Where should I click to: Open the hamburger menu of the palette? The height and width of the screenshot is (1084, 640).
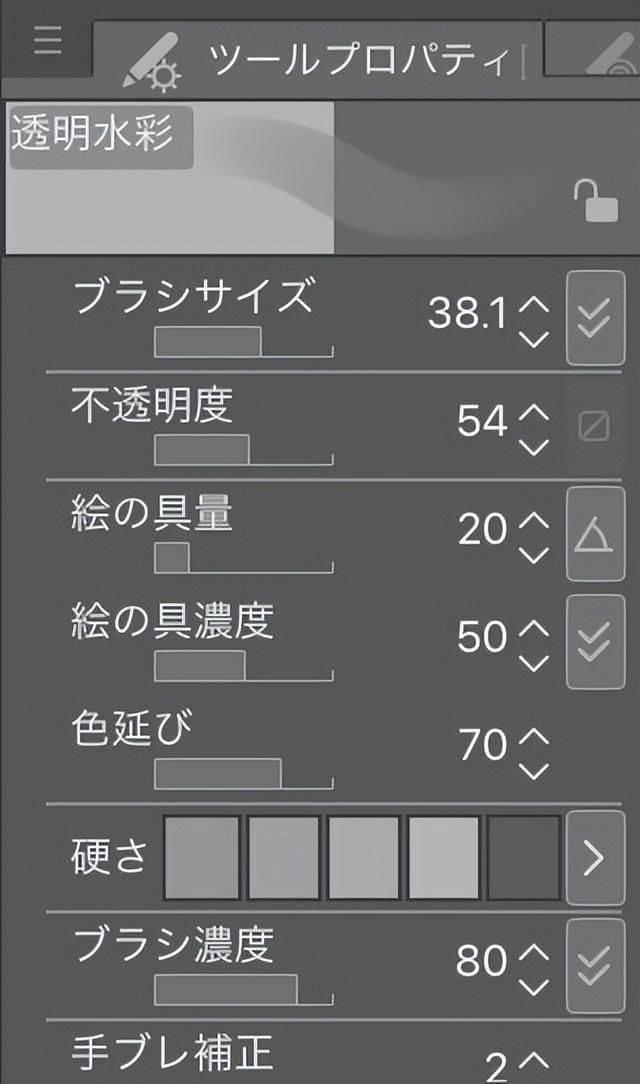(47, 41)
